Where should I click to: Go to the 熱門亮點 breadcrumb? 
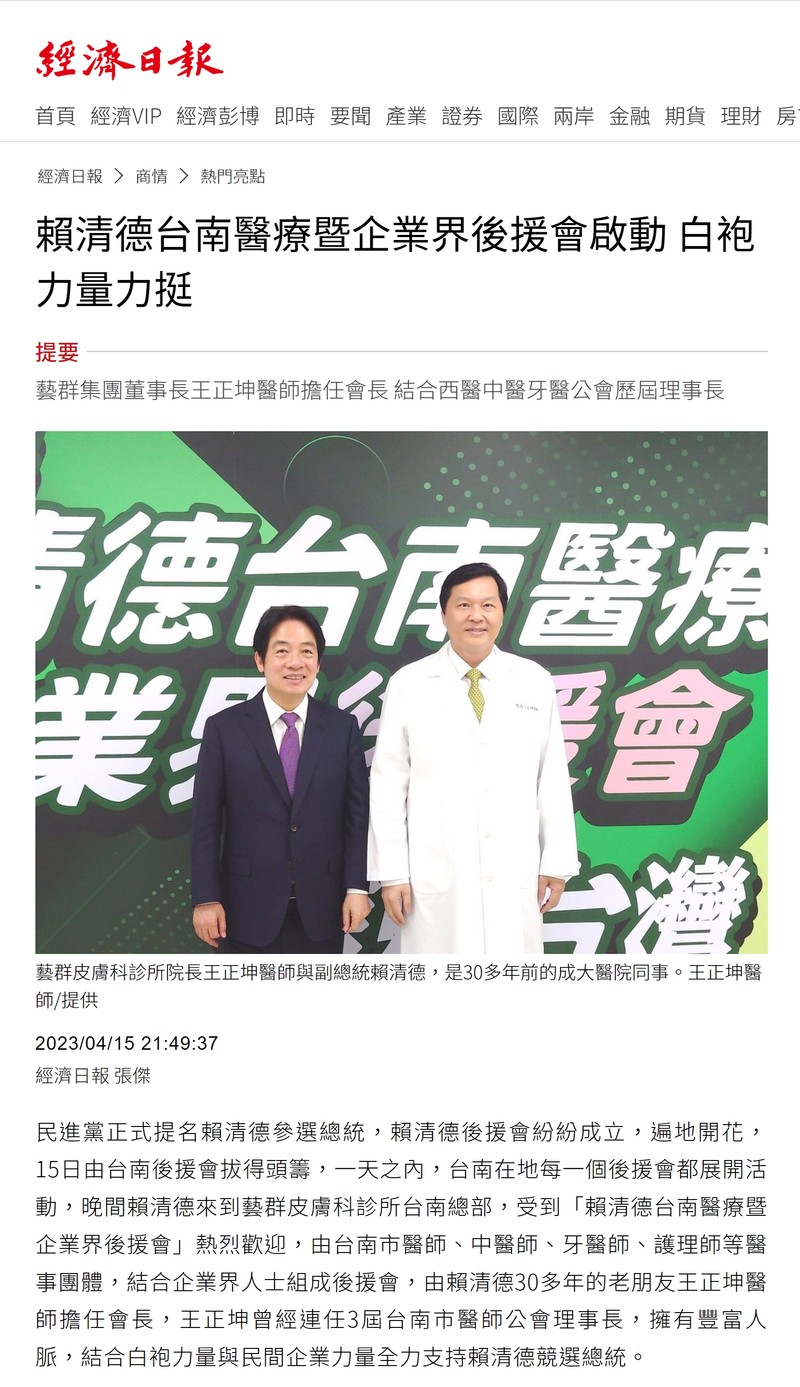(232, 176)
